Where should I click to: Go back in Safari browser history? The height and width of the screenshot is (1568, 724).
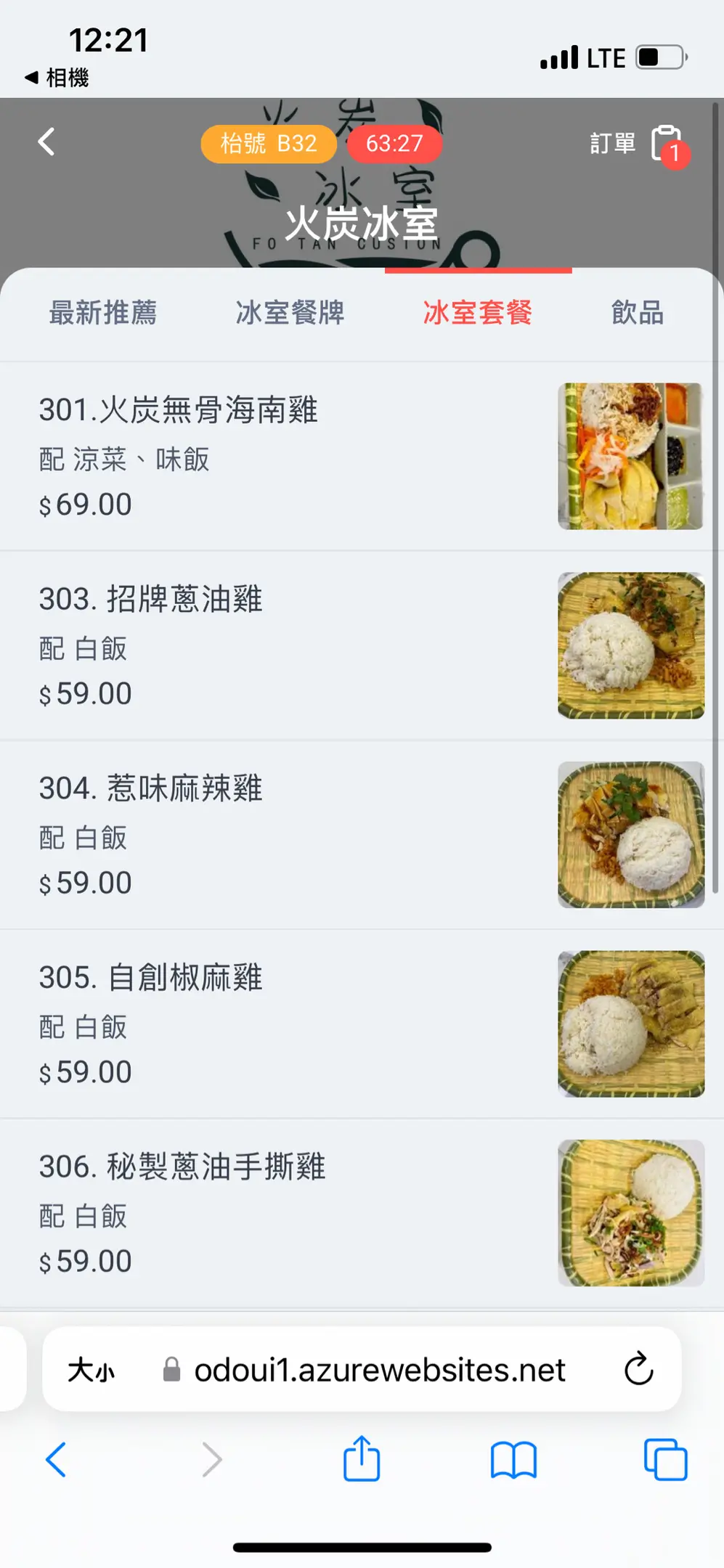56,1460
